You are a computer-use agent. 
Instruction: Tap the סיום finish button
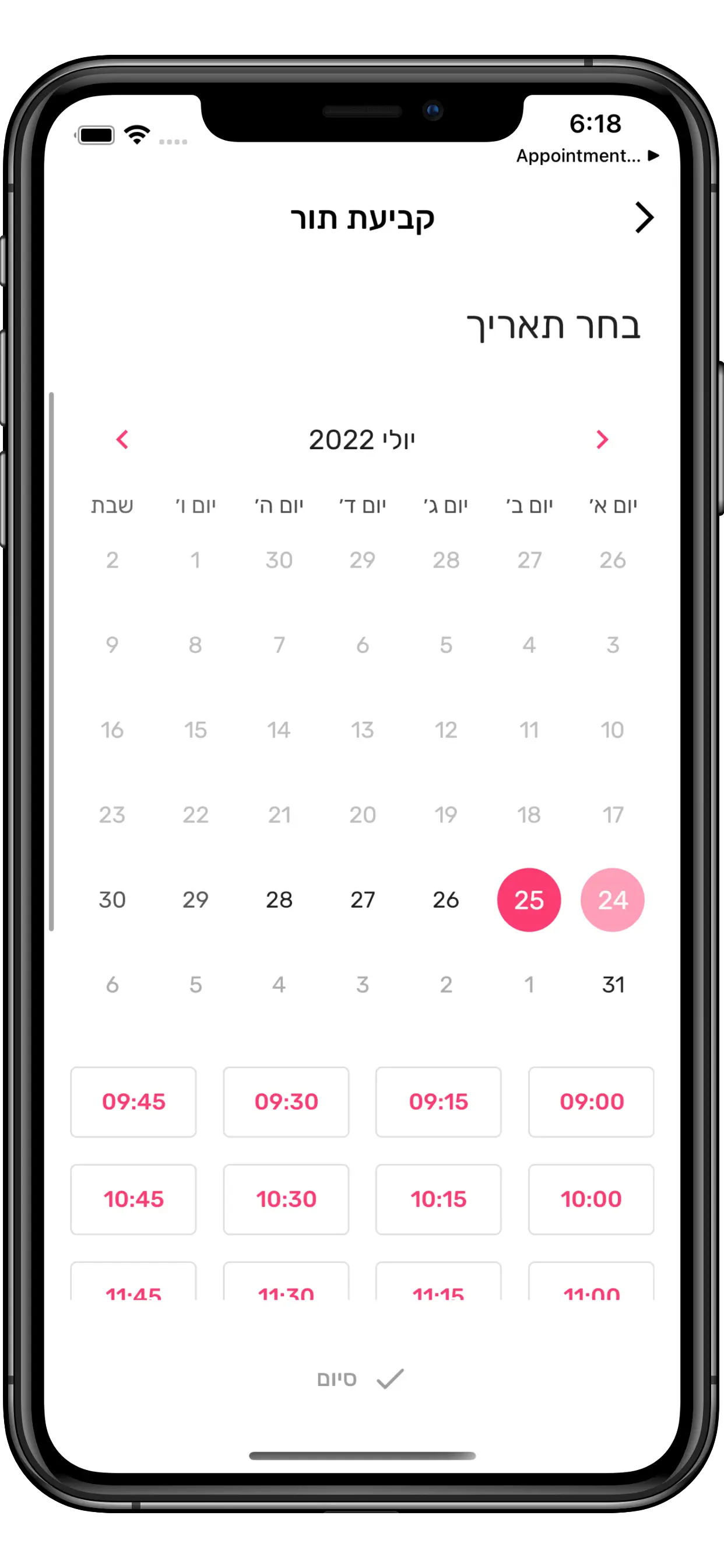click(x=361, y=1378)
